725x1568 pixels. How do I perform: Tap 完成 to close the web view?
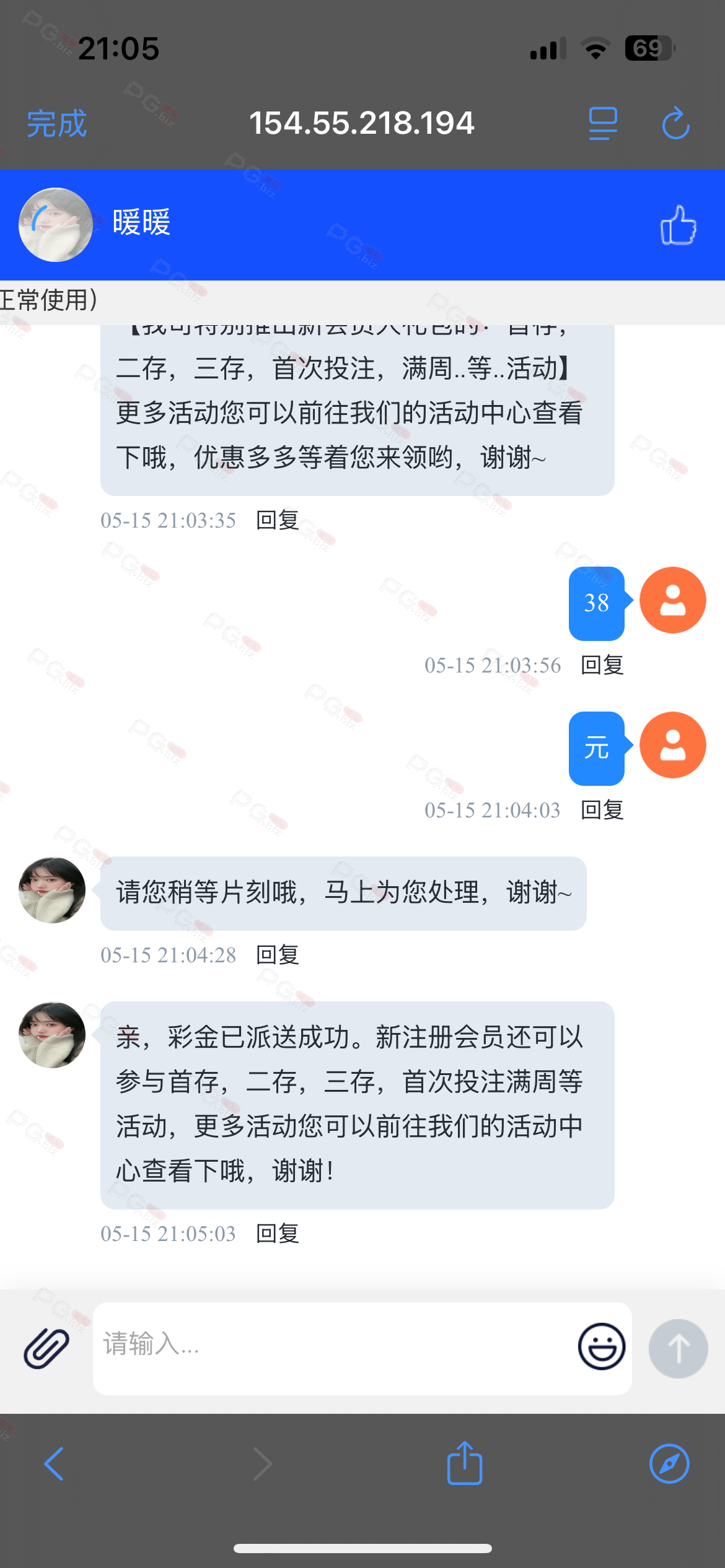click(x=56, y=123)
